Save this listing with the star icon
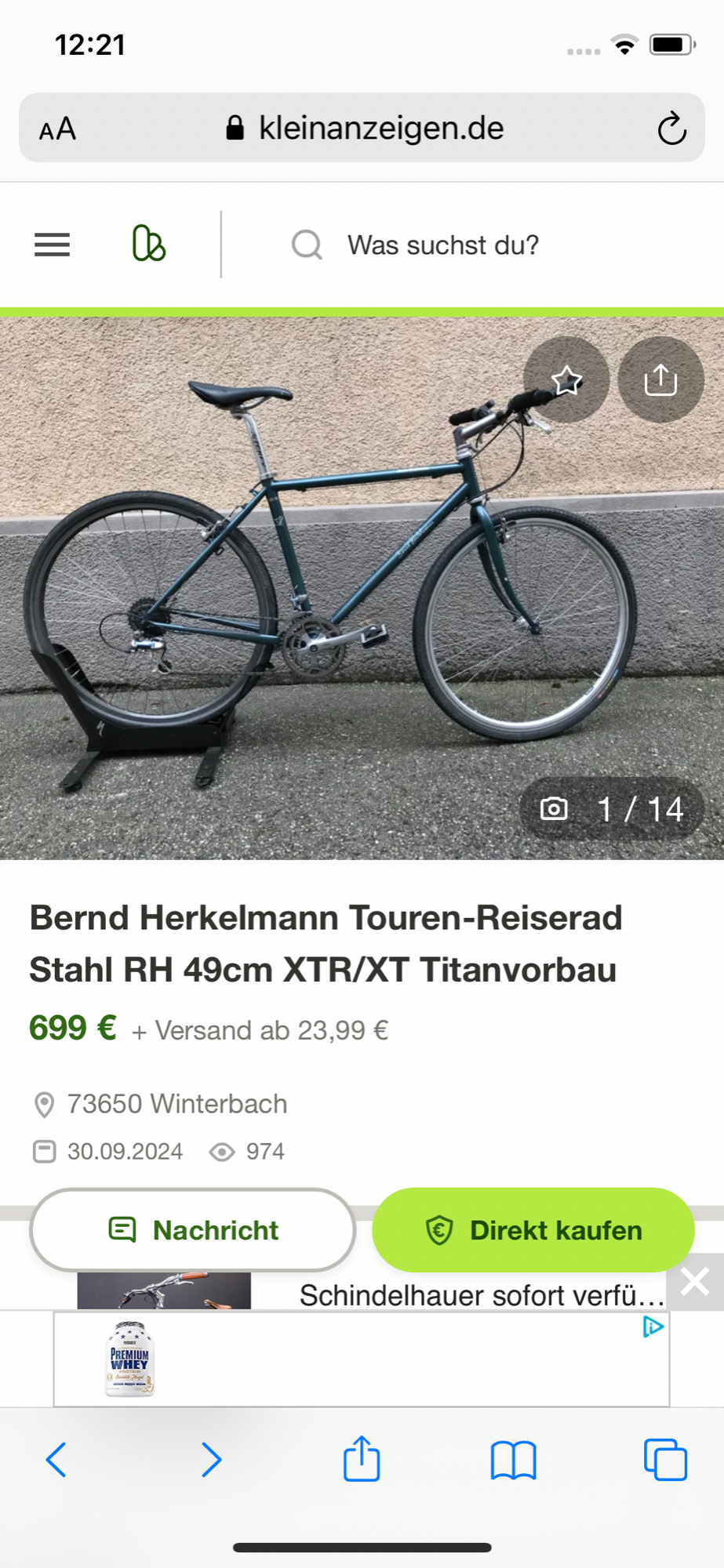The height and width of the screenshot is (1568, 724). [566, 380]
